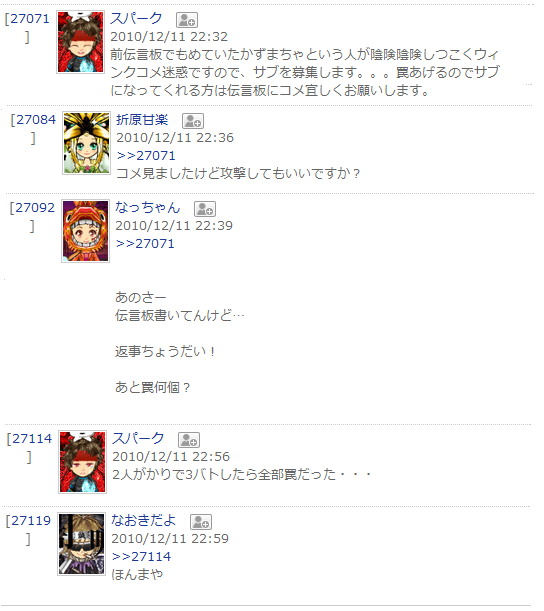Open post number 27071 link
The width and height of the screenshot is (544, 611).
click(30, 19)
